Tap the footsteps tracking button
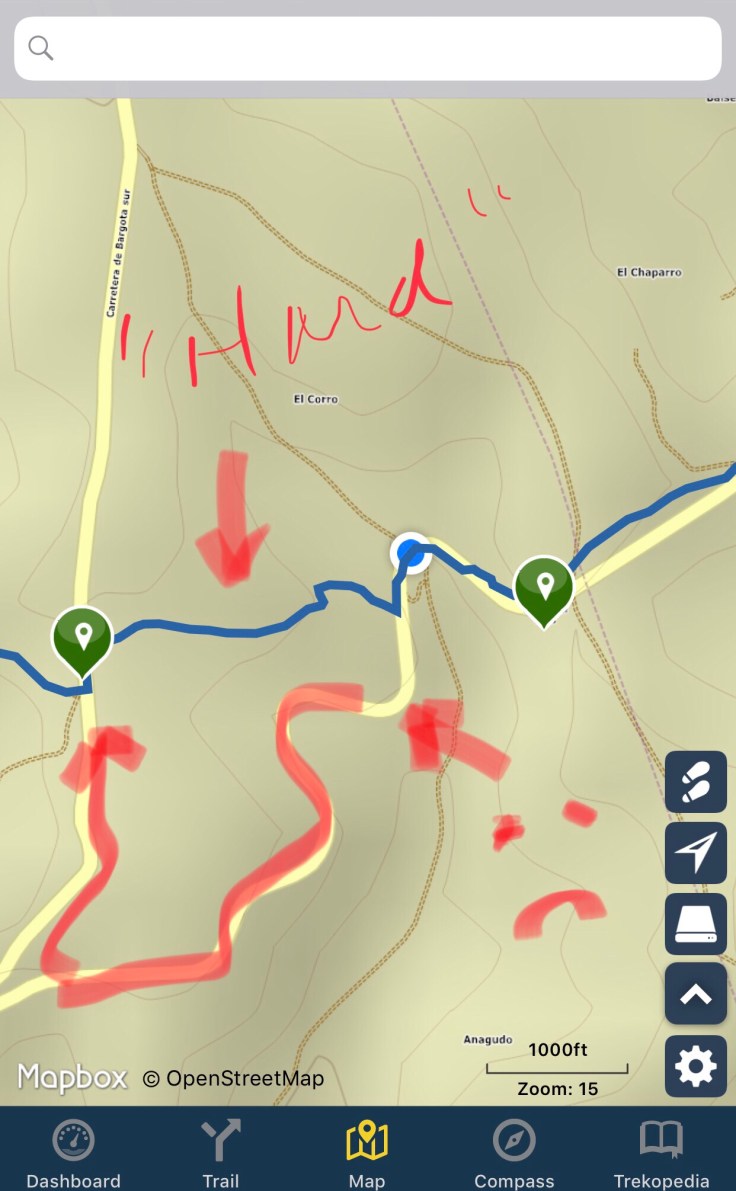 [x=696, y=781]
